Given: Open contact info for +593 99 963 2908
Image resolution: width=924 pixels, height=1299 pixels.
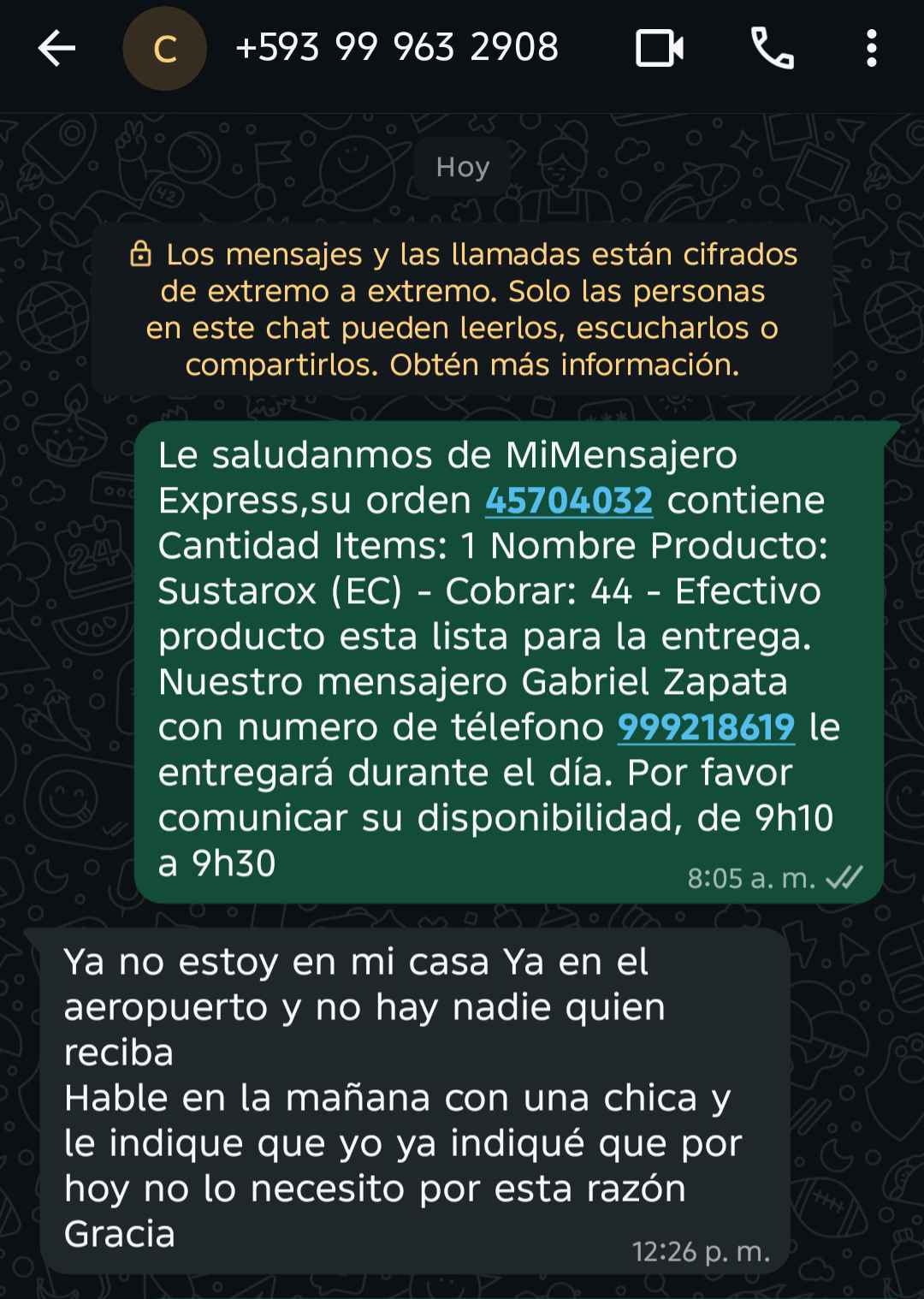Looking at the screenshot, I should [x=396, y=48].
